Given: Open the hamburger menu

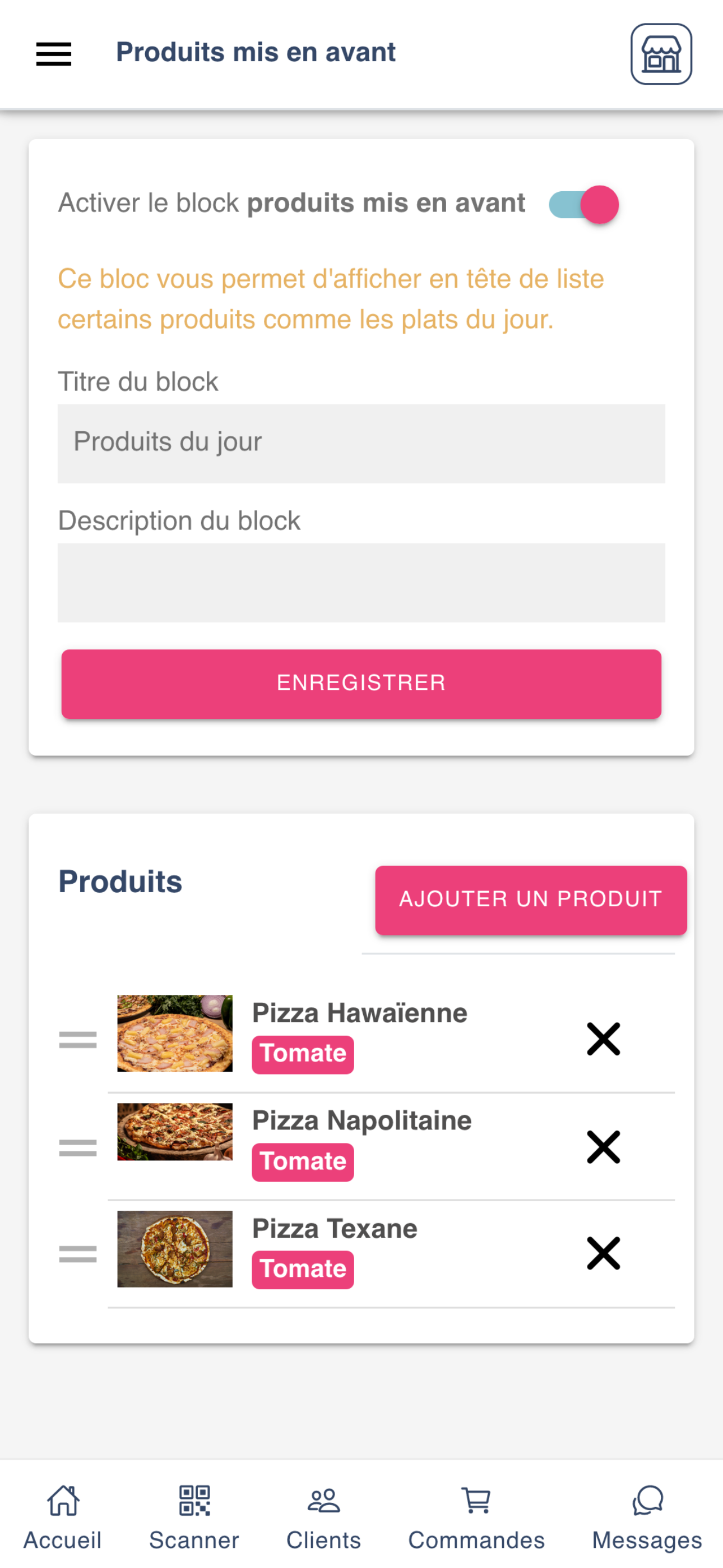Looking at the screenshot, I should [x=54, y=54].
